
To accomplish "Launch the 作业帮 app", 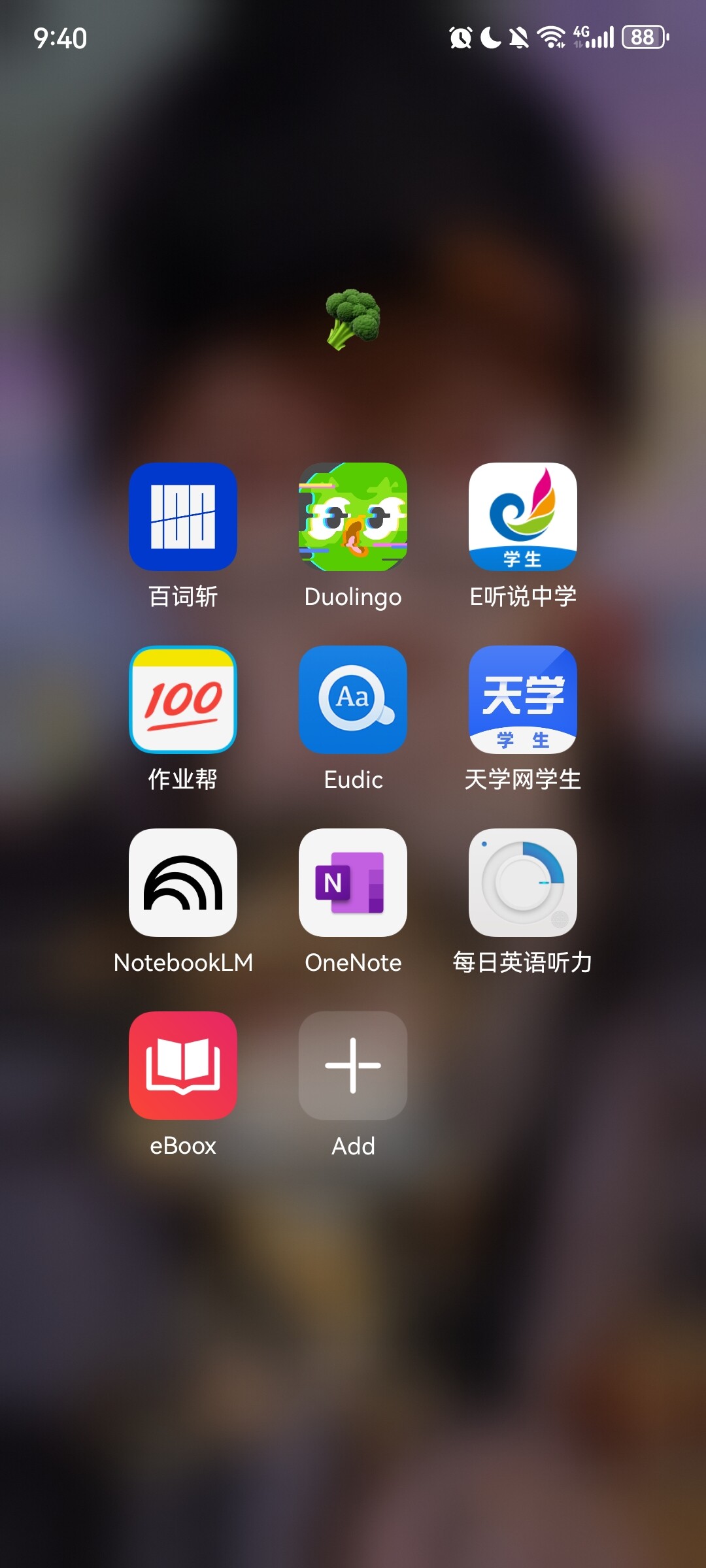I will (183, 699).
